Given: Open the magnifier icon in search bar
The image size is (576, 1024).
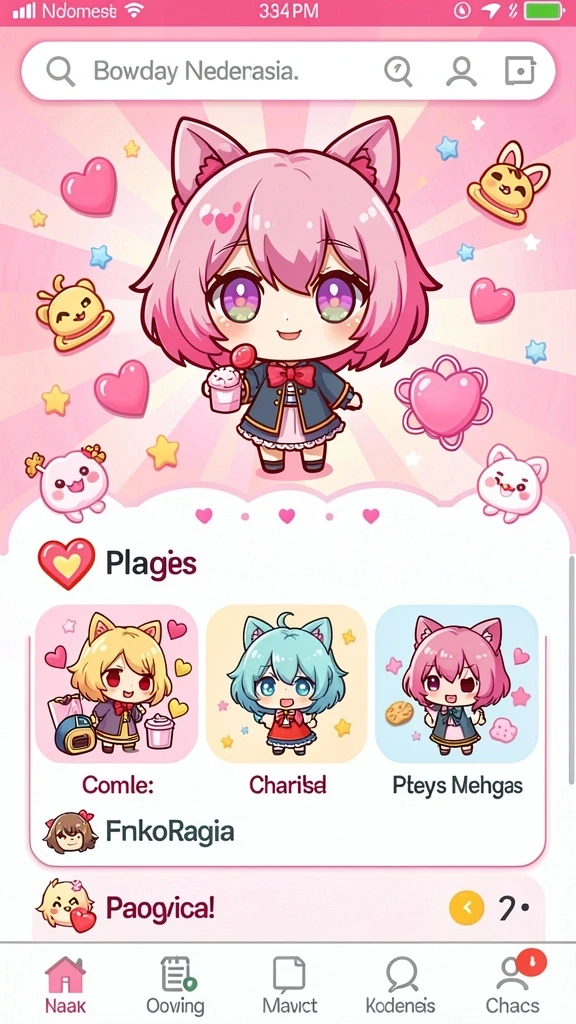Looking at the screenshot, I should coord(398,71).
